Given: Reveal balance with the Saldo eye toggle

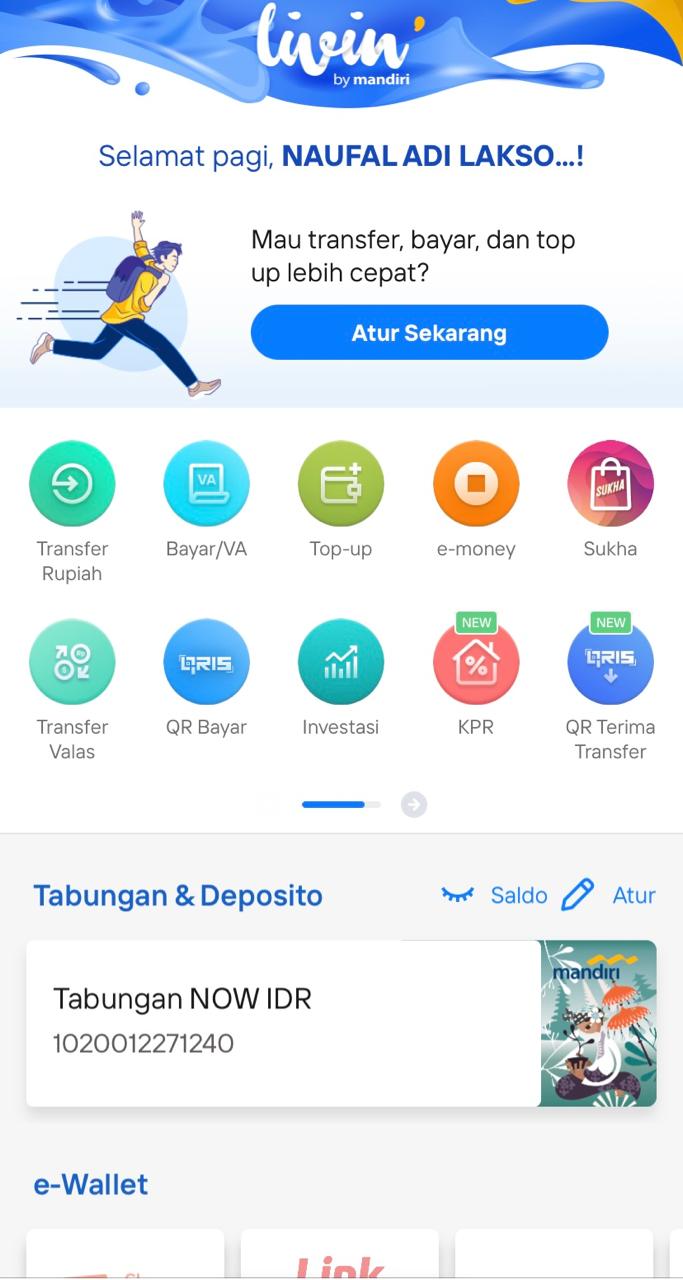Looking at the screenshot, I should coord(494,895).
